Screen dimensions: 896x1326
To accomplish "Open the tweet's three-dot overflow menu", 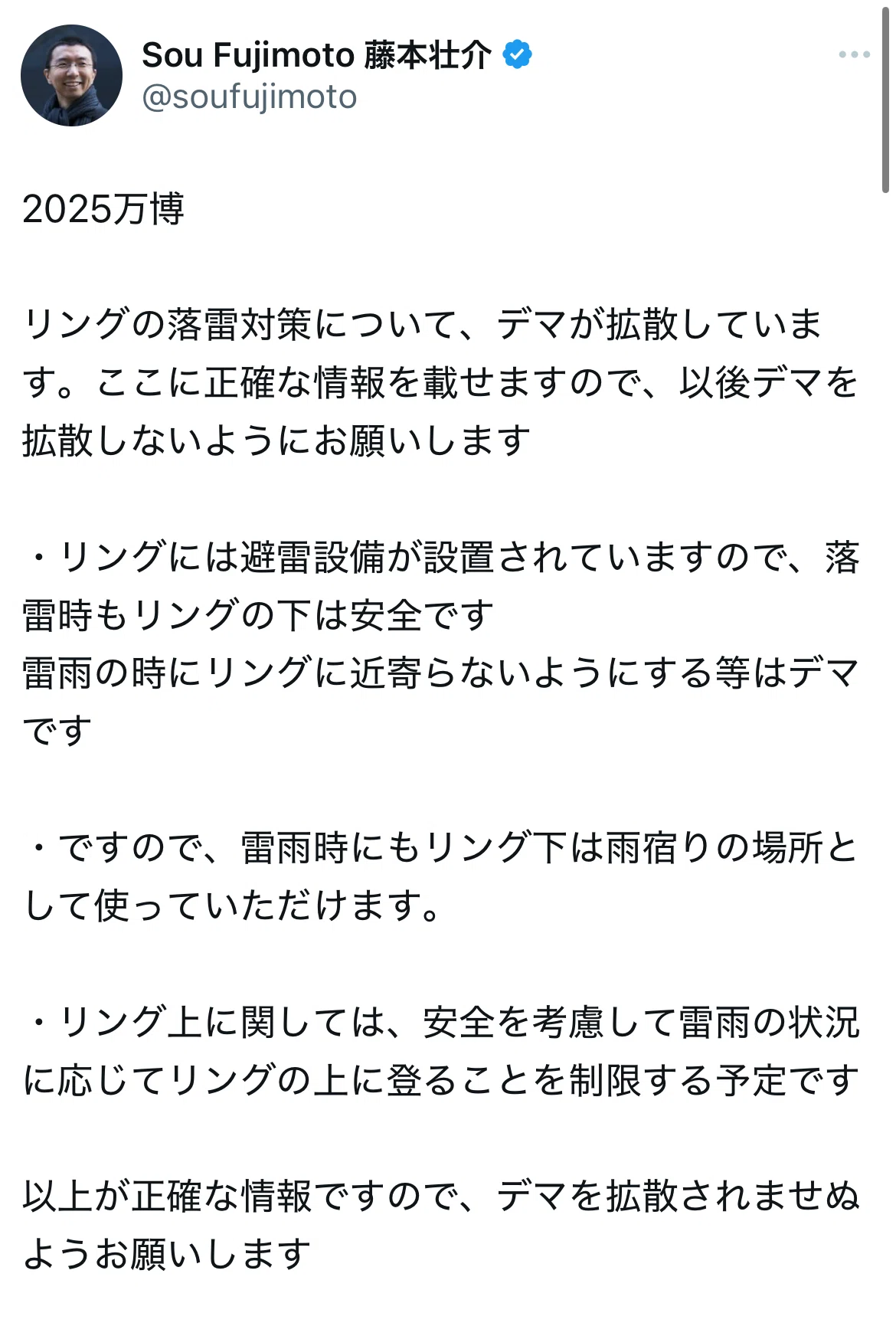I will click(854, 55).
